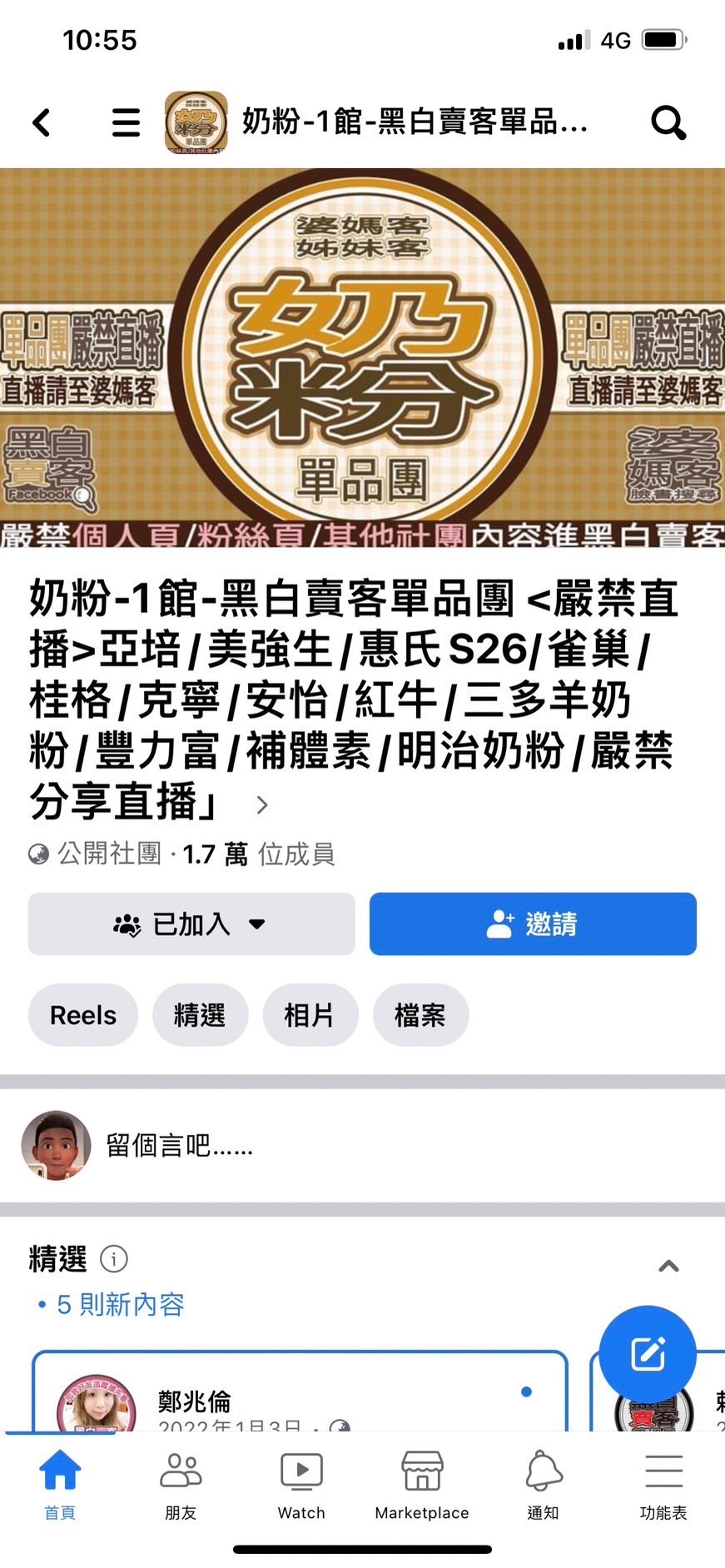725x1568 pixels.
Task: Go back using the top-left arrow
Action: point(42,123)
